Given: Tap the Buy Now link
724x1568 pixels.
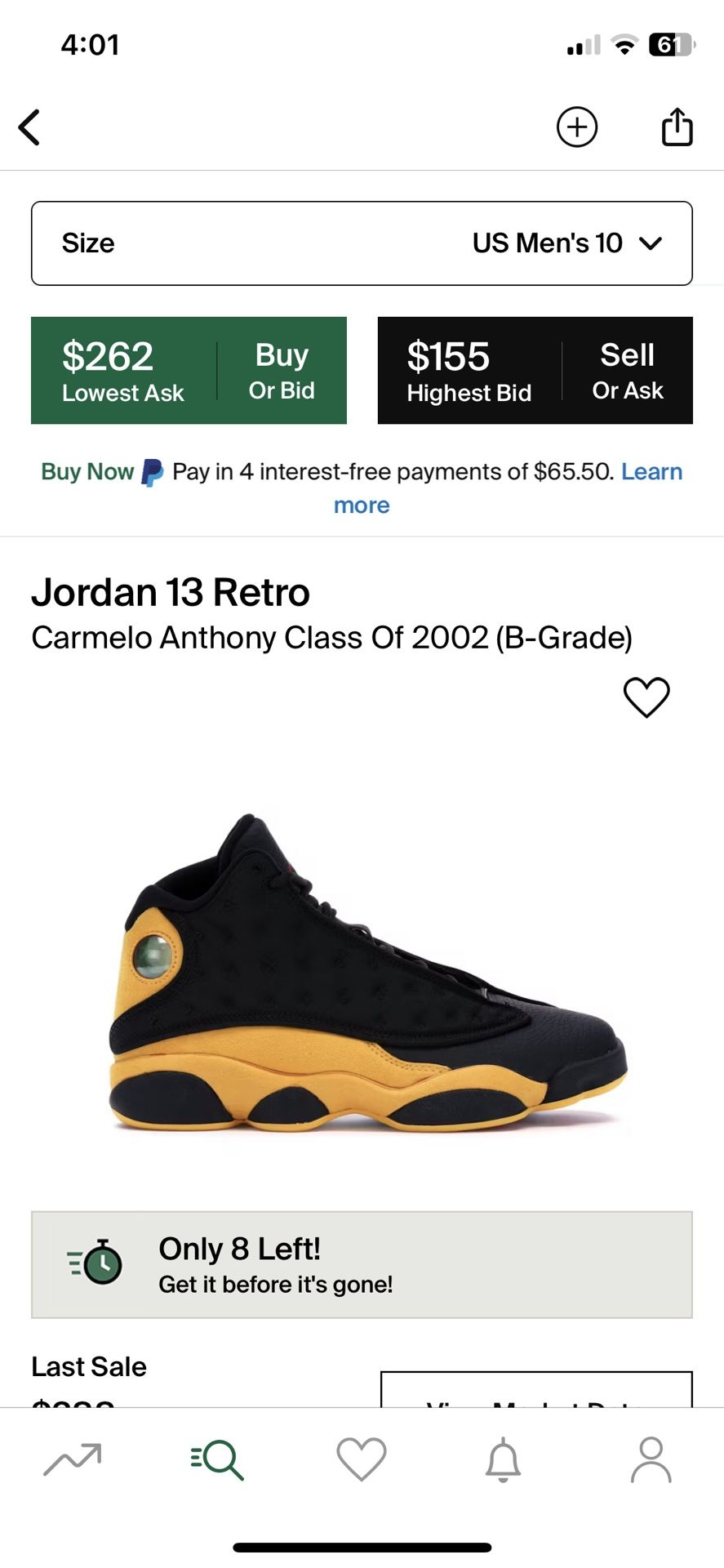Looking at the screenshot, I should [x=87, y=471].
